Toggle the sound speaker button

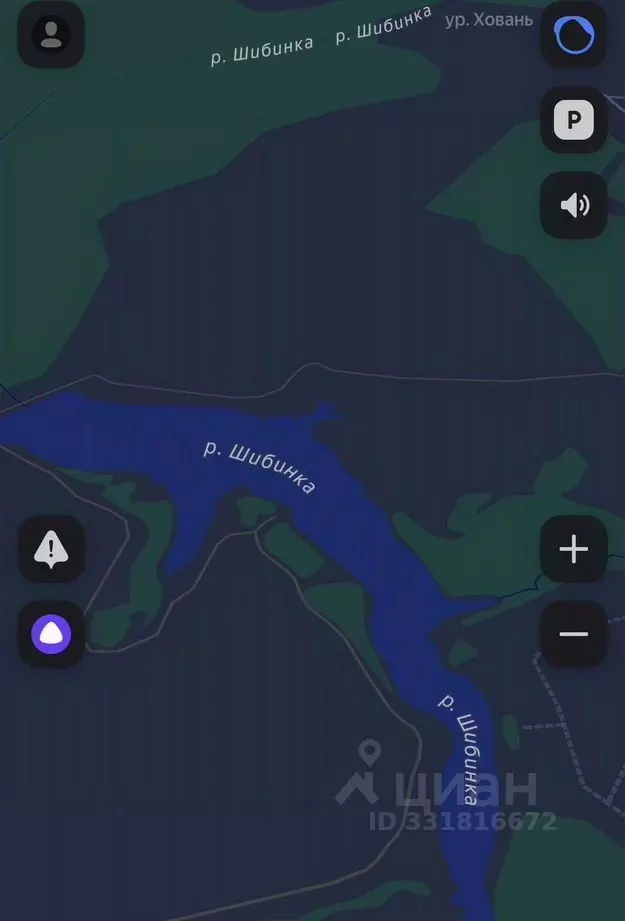pos(574,206)
